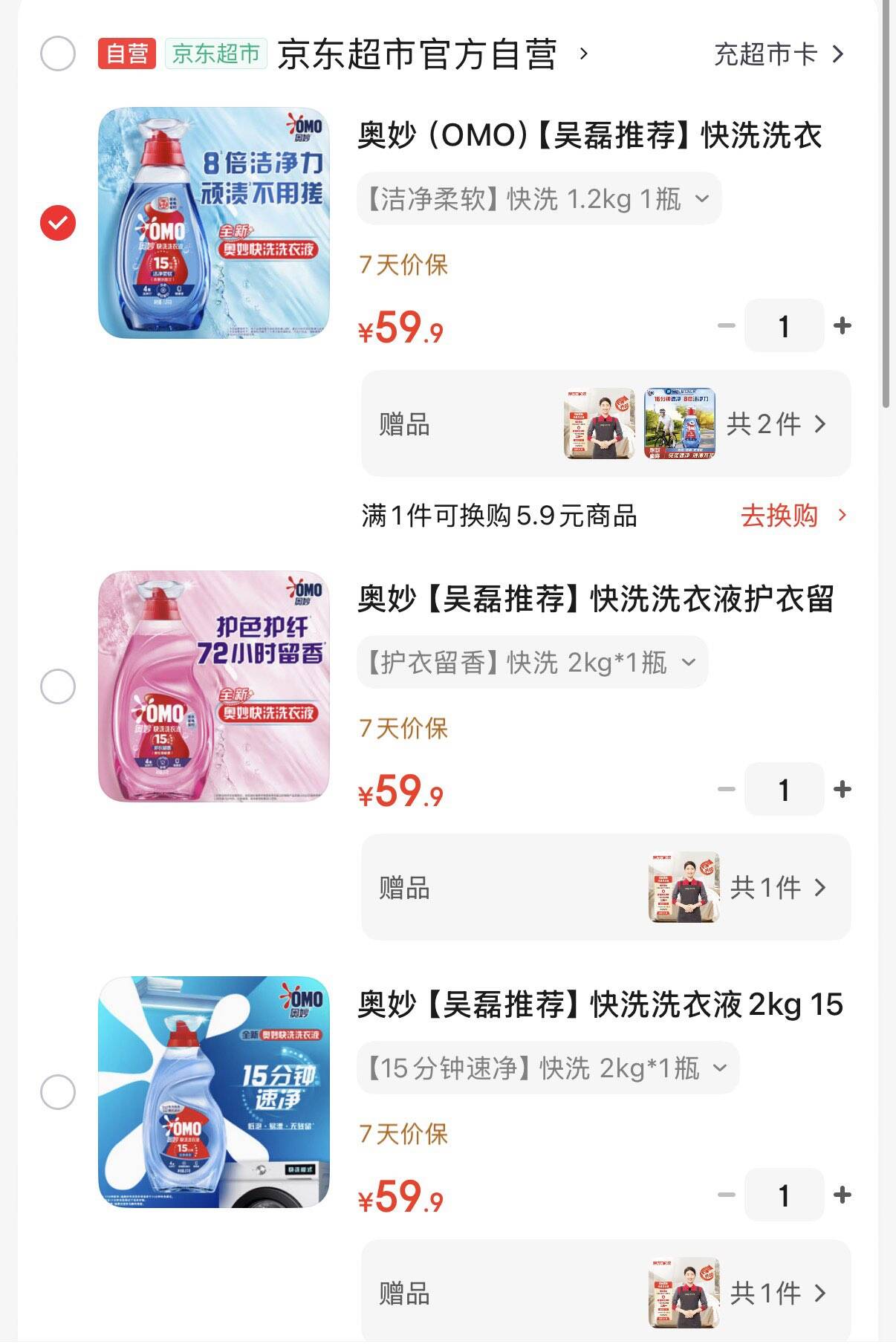Edit the quantity field of the 护衣留香 item
This screenshot has width=896, height=1344.
[x=784, y=790]
